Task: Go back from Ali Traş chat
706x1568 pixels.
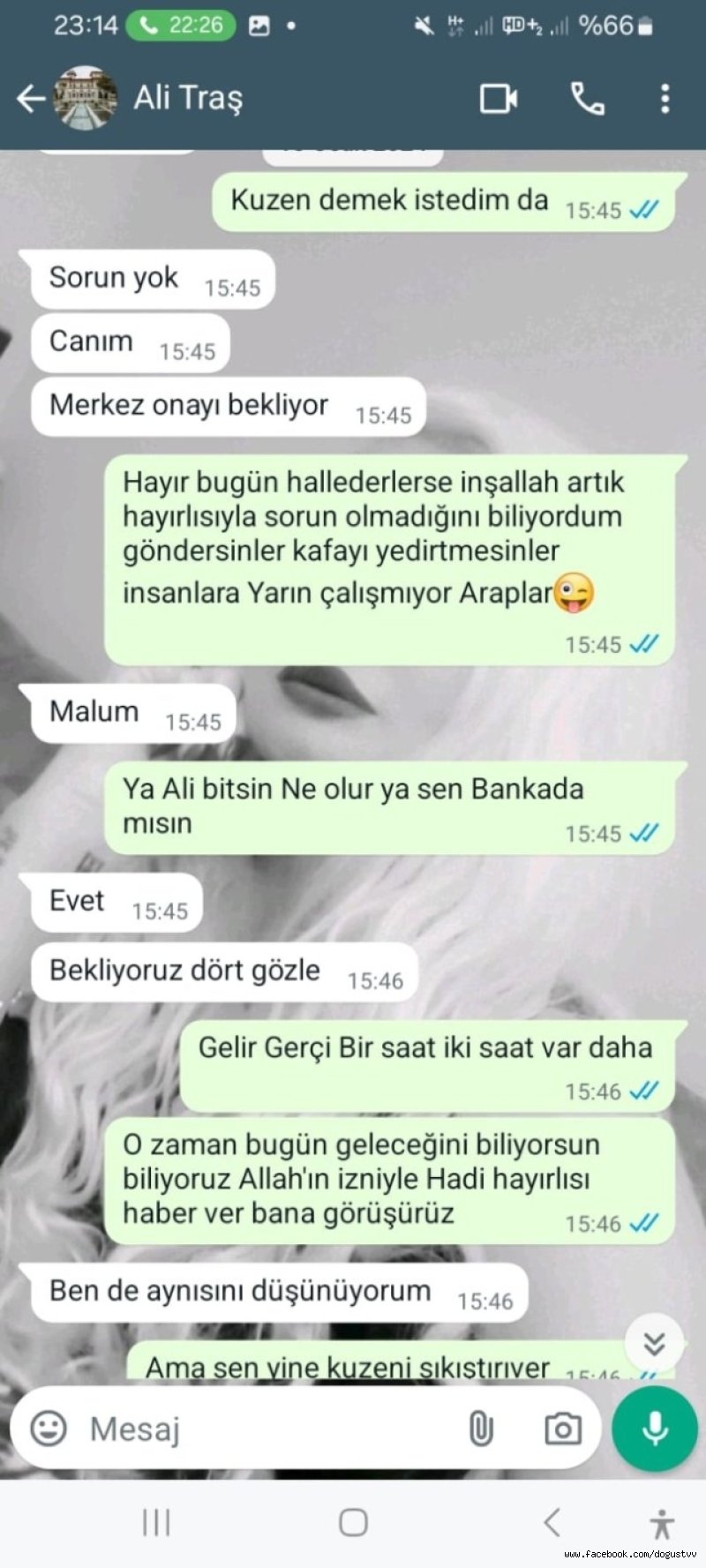Action: coord(31,99)
